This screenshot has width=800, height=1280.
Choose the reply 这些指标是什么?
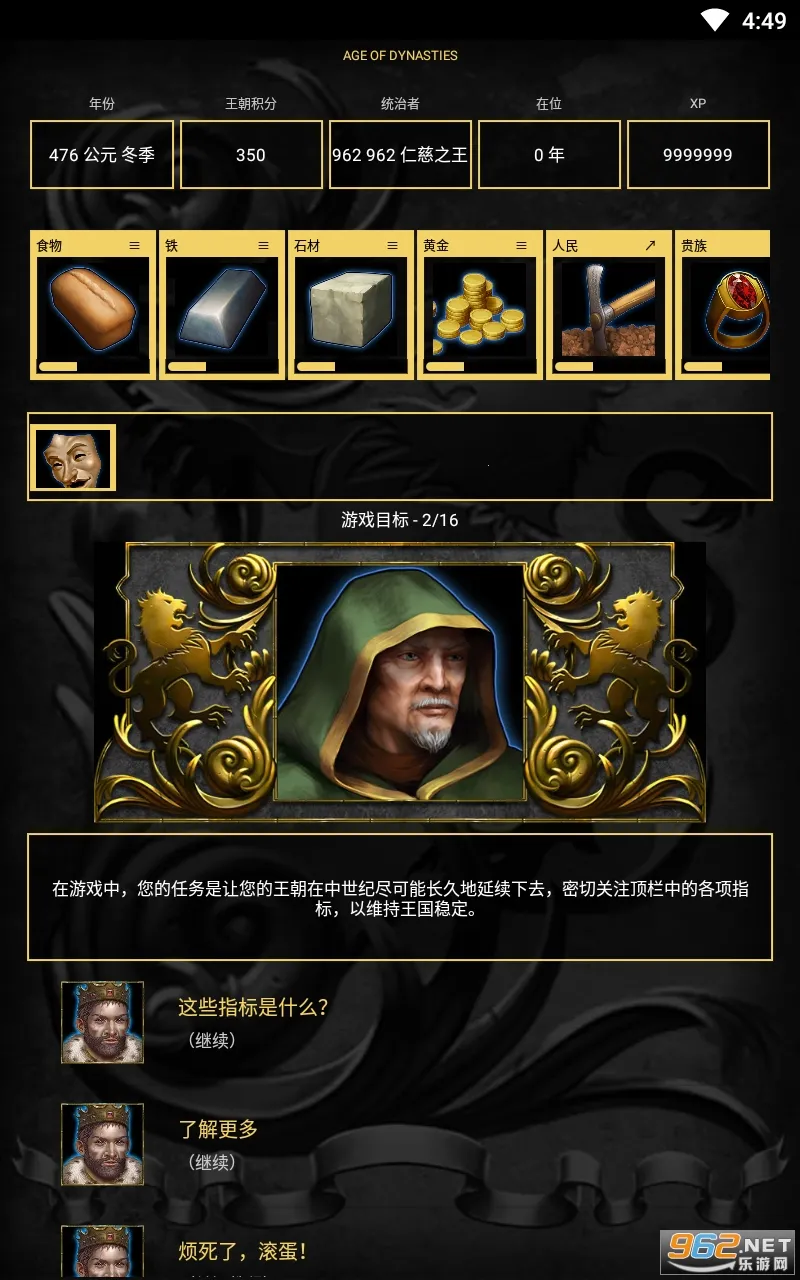[x=253, y=1008]
